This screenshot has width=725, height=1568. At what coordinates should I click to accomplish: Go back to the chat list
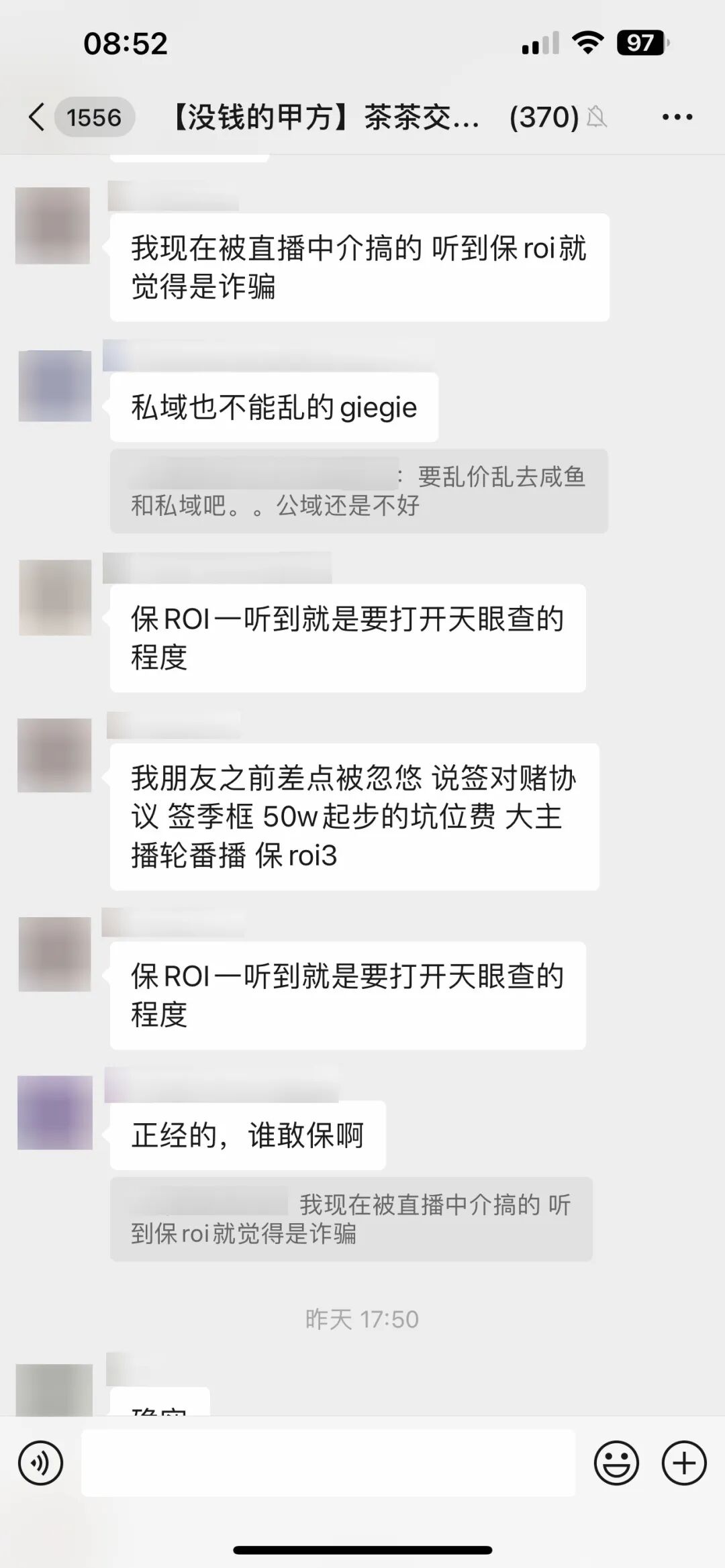[38, 117]
